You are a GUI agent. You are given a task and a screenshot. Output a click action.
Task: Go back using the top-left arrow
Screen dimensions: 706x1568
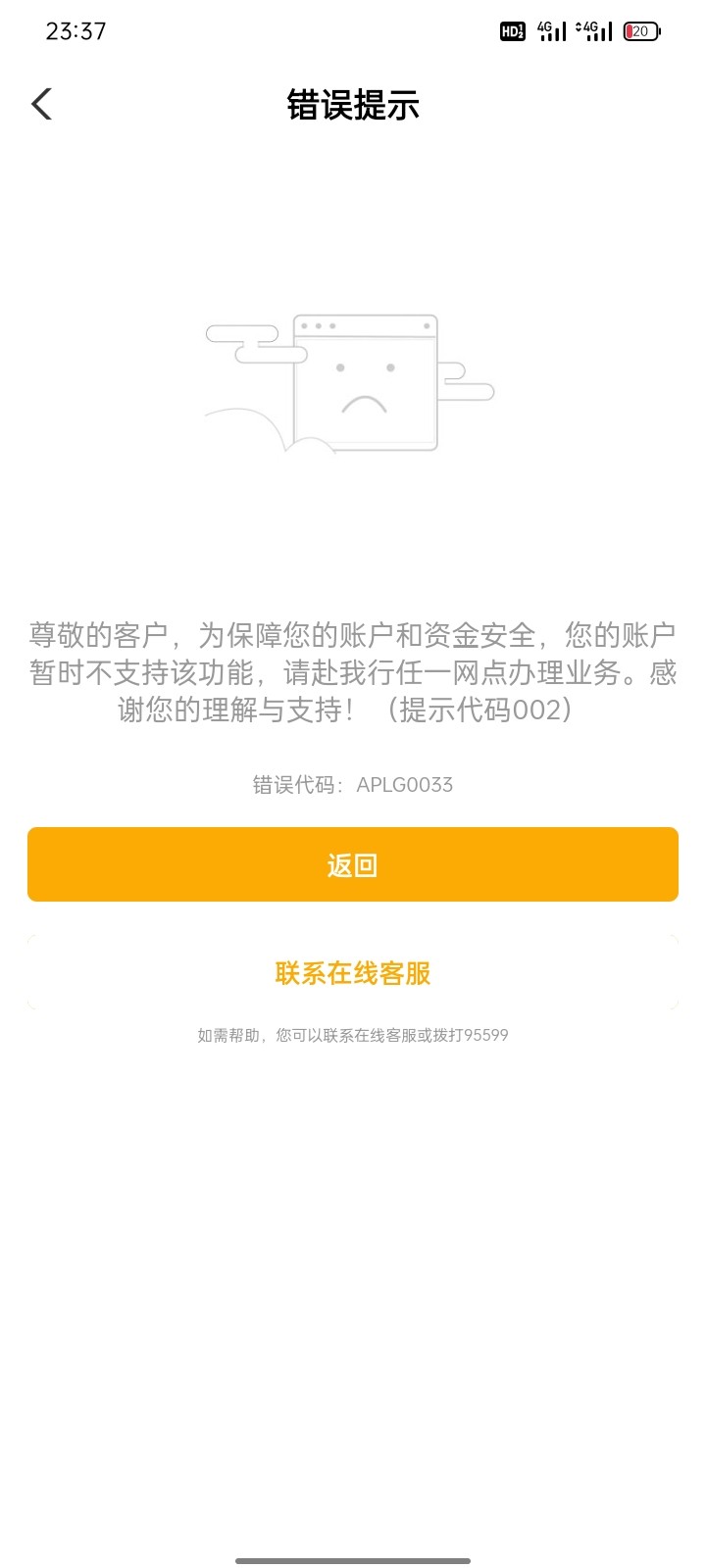click(x=41, y=104)
